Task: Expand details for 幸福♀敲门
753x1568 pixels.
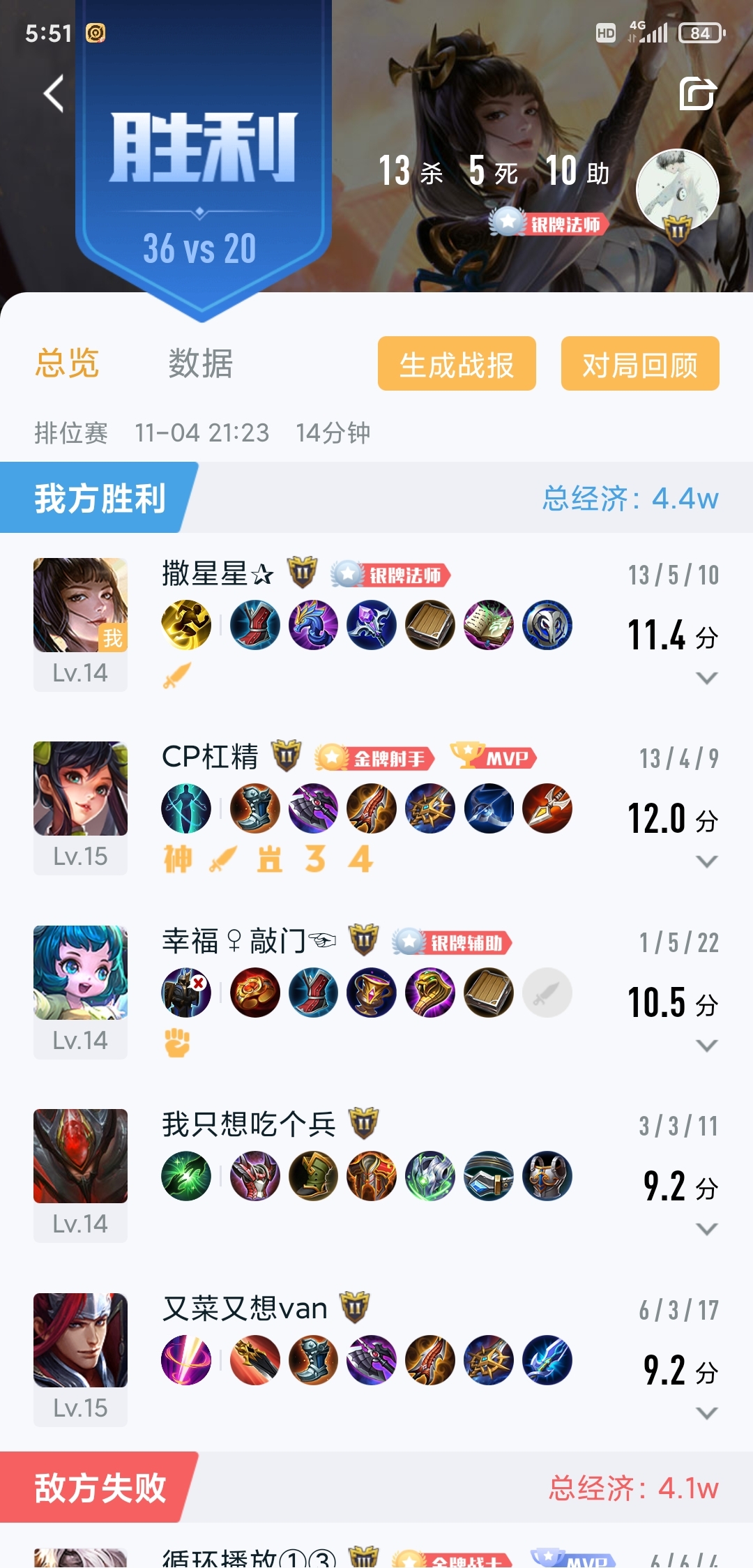Action: 707,1045
